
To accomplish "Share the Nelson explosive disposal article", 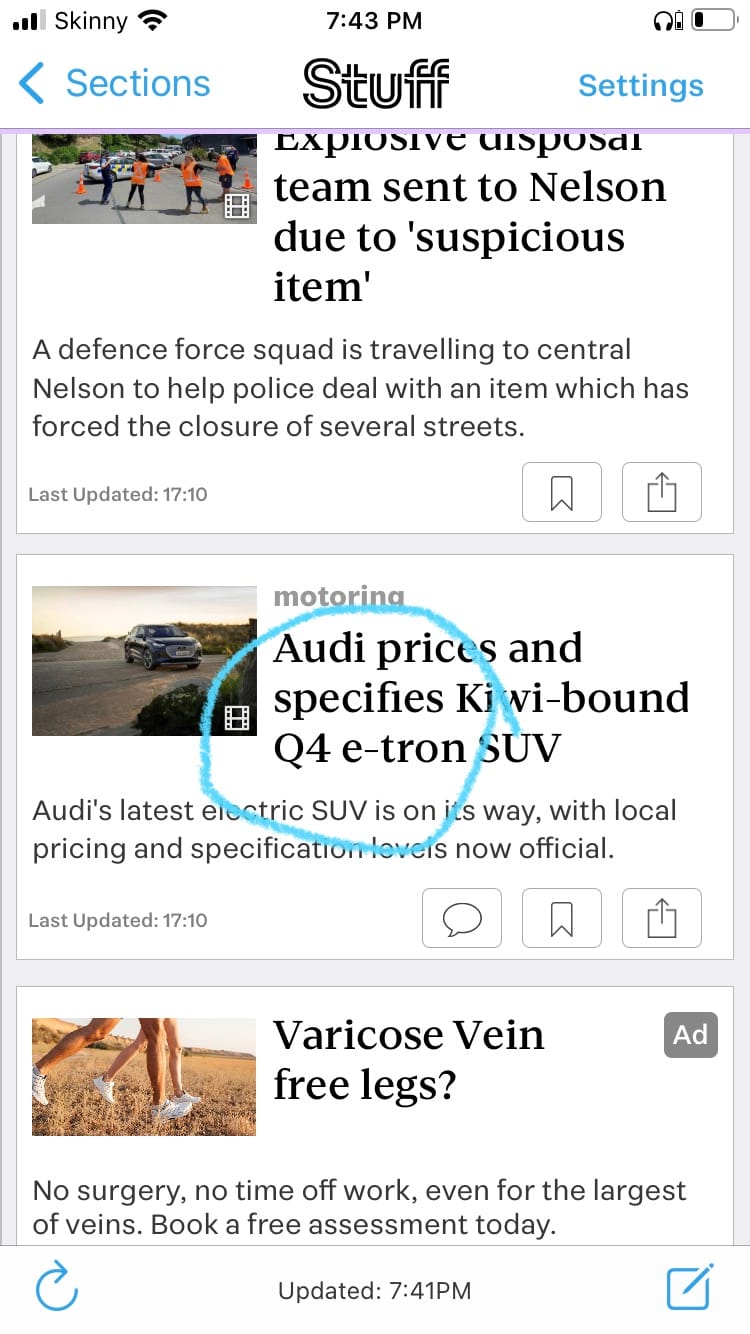I will coord(662,492).
